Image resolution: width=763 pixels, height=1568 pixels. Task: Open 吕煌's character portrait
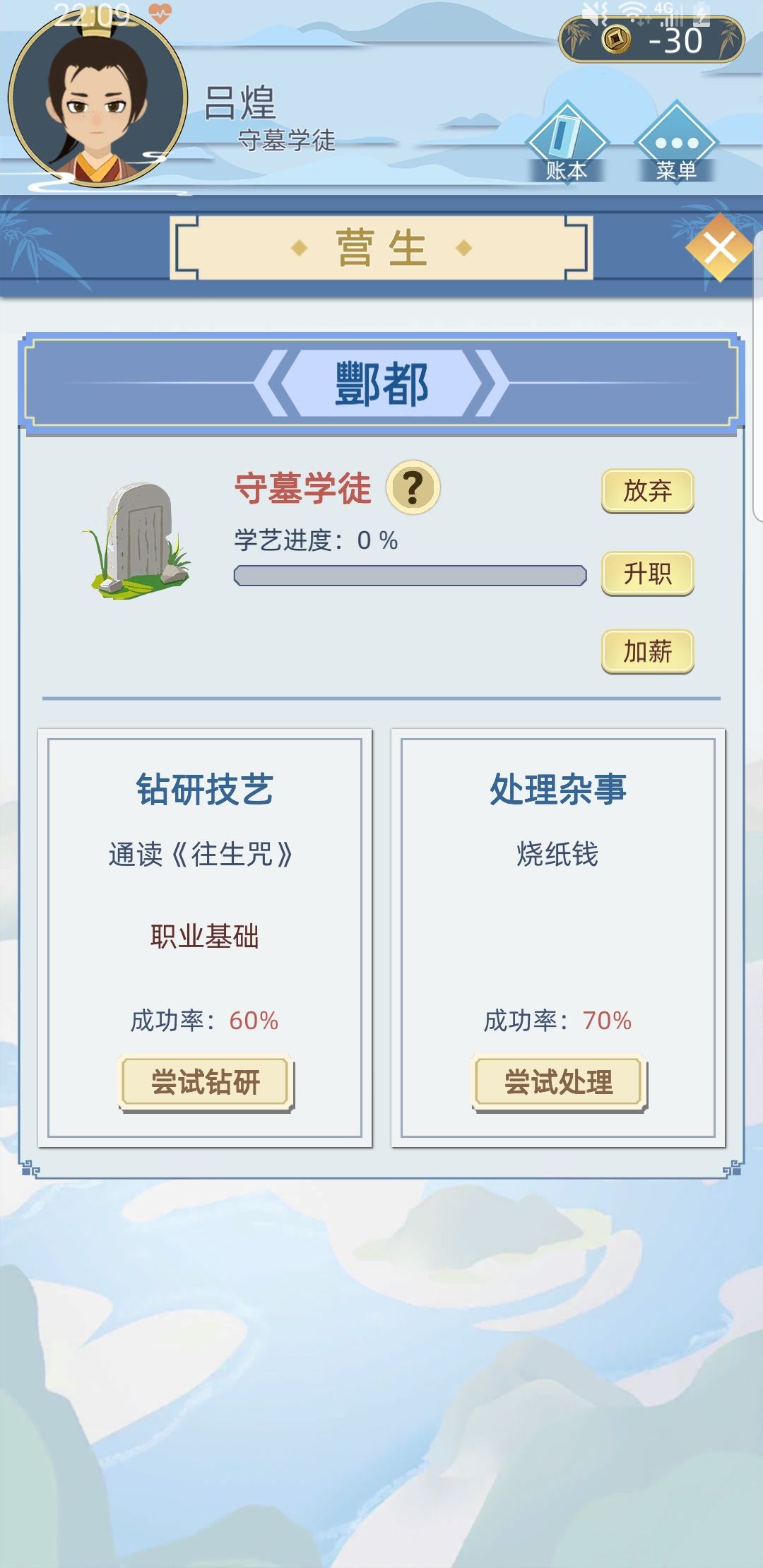[97, 99]
